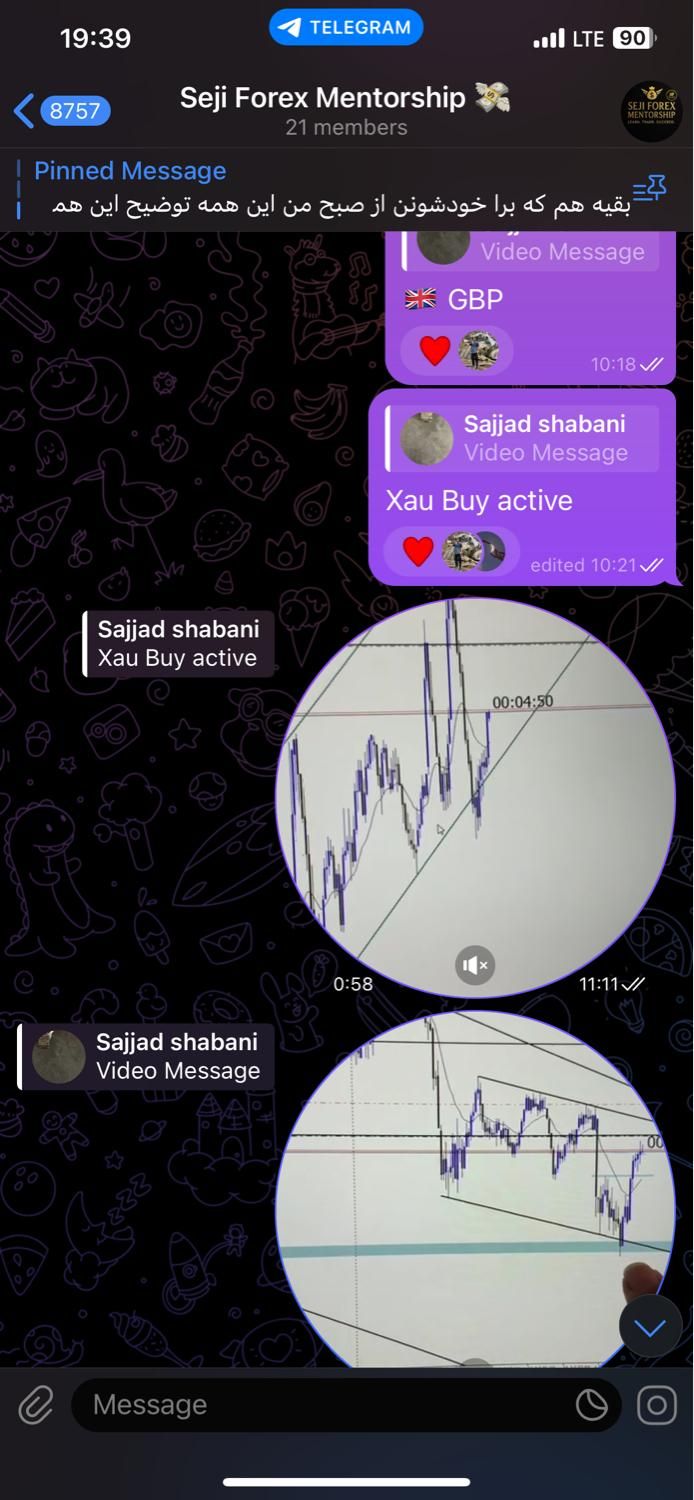Image resolution: width=694 pixels, height=1500 pixels.
Task: Record a round video message
Action: point(656,1405)
